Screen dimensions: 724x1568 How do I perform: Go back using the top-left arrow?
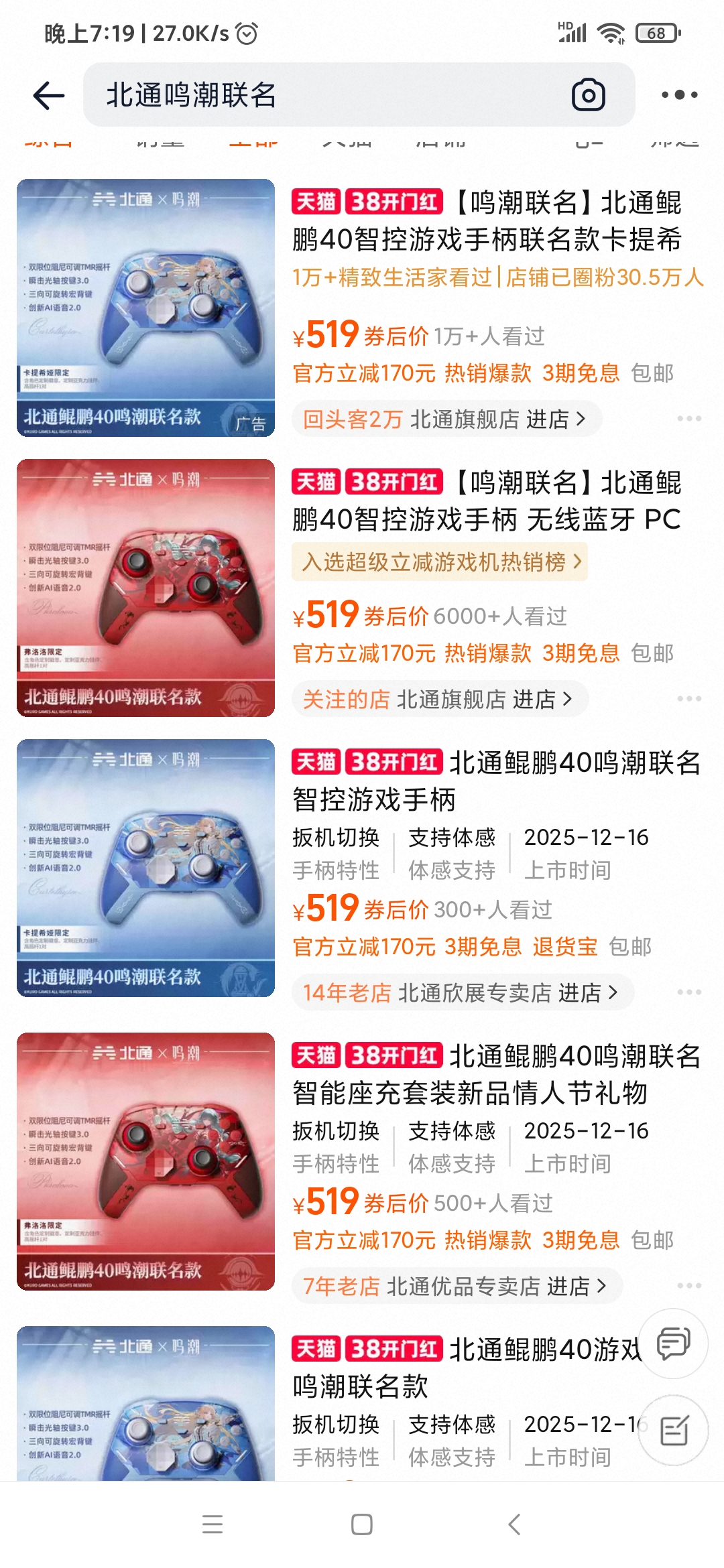click(49, 95)
